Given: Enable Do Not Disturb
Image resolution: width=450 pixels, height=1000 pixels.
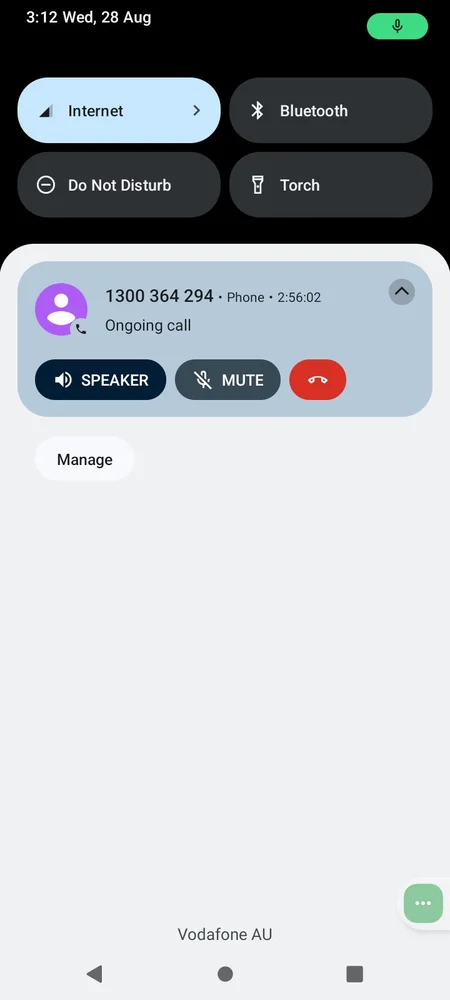Looking at the screenshot, I should click(119, 185).
